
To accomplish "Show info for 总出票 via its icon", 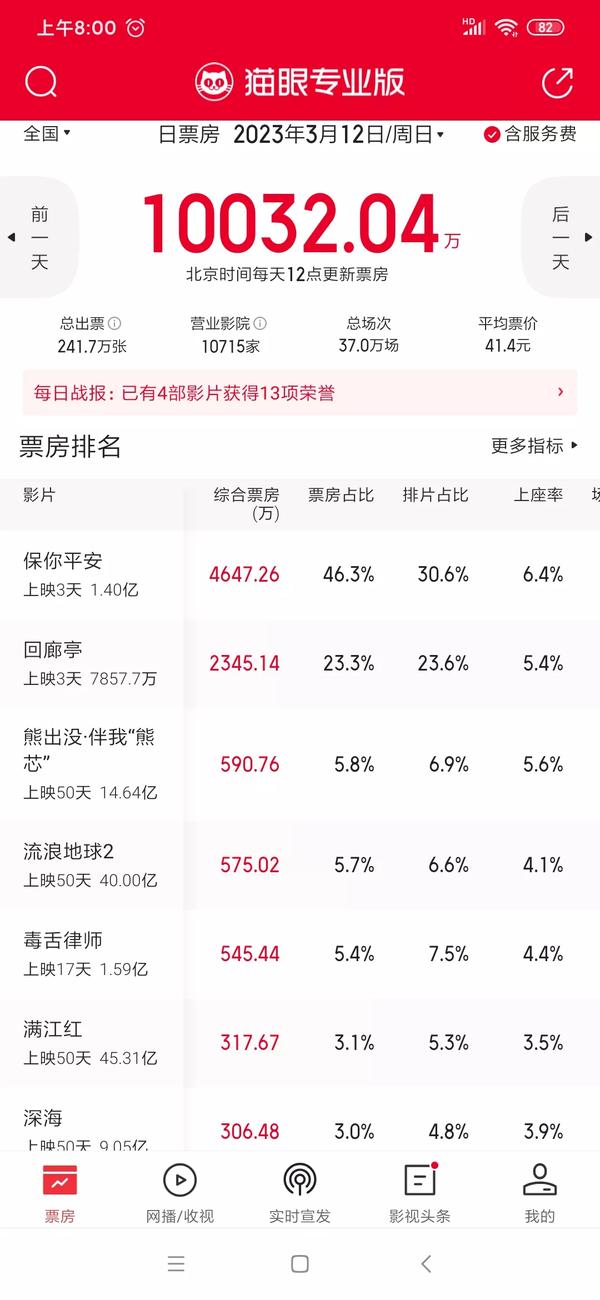I will click(x=115, y=324).
